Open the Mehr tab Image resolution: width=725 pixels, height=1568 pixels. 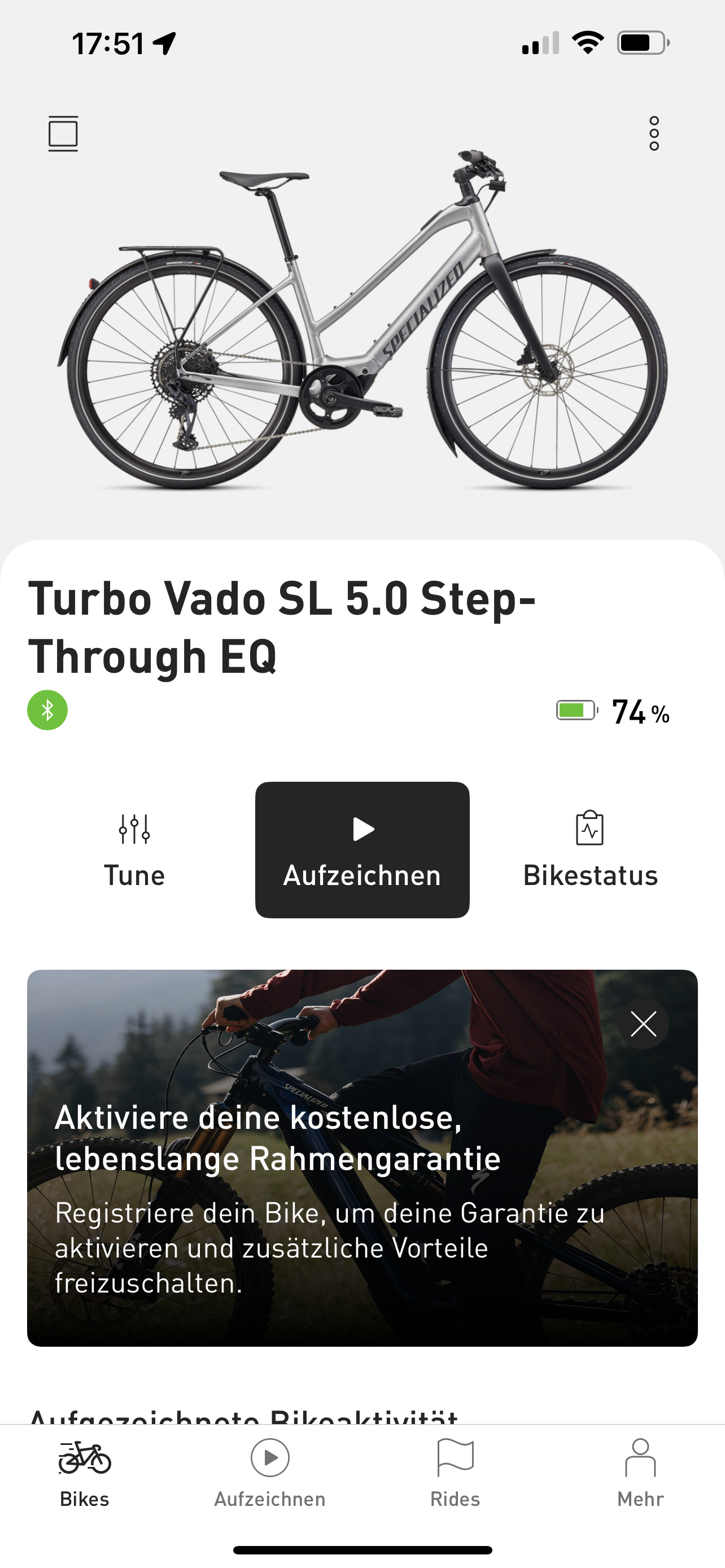coord(640,1472)
